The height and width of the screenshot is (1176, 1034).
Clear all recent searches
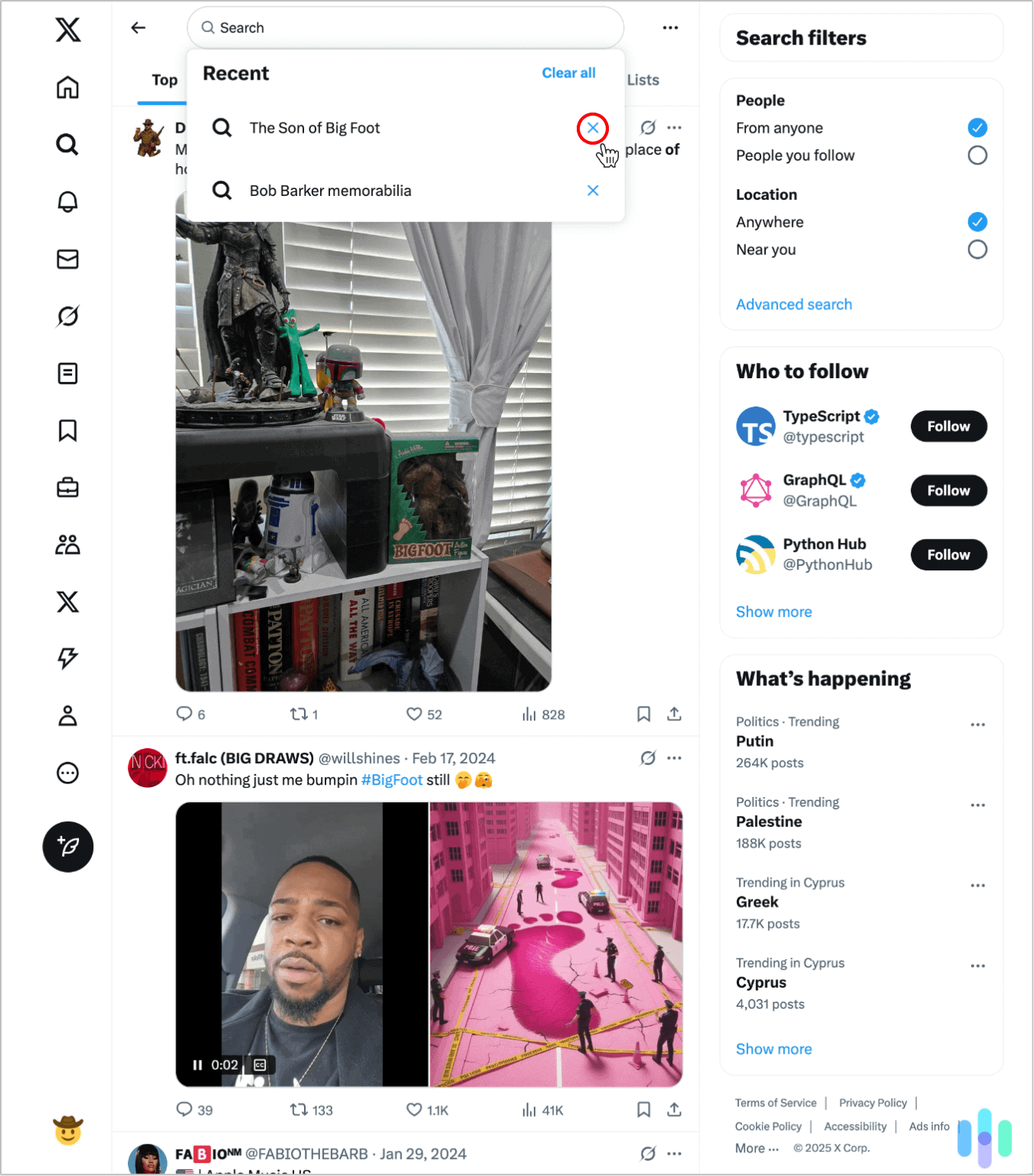pos(568,73)
